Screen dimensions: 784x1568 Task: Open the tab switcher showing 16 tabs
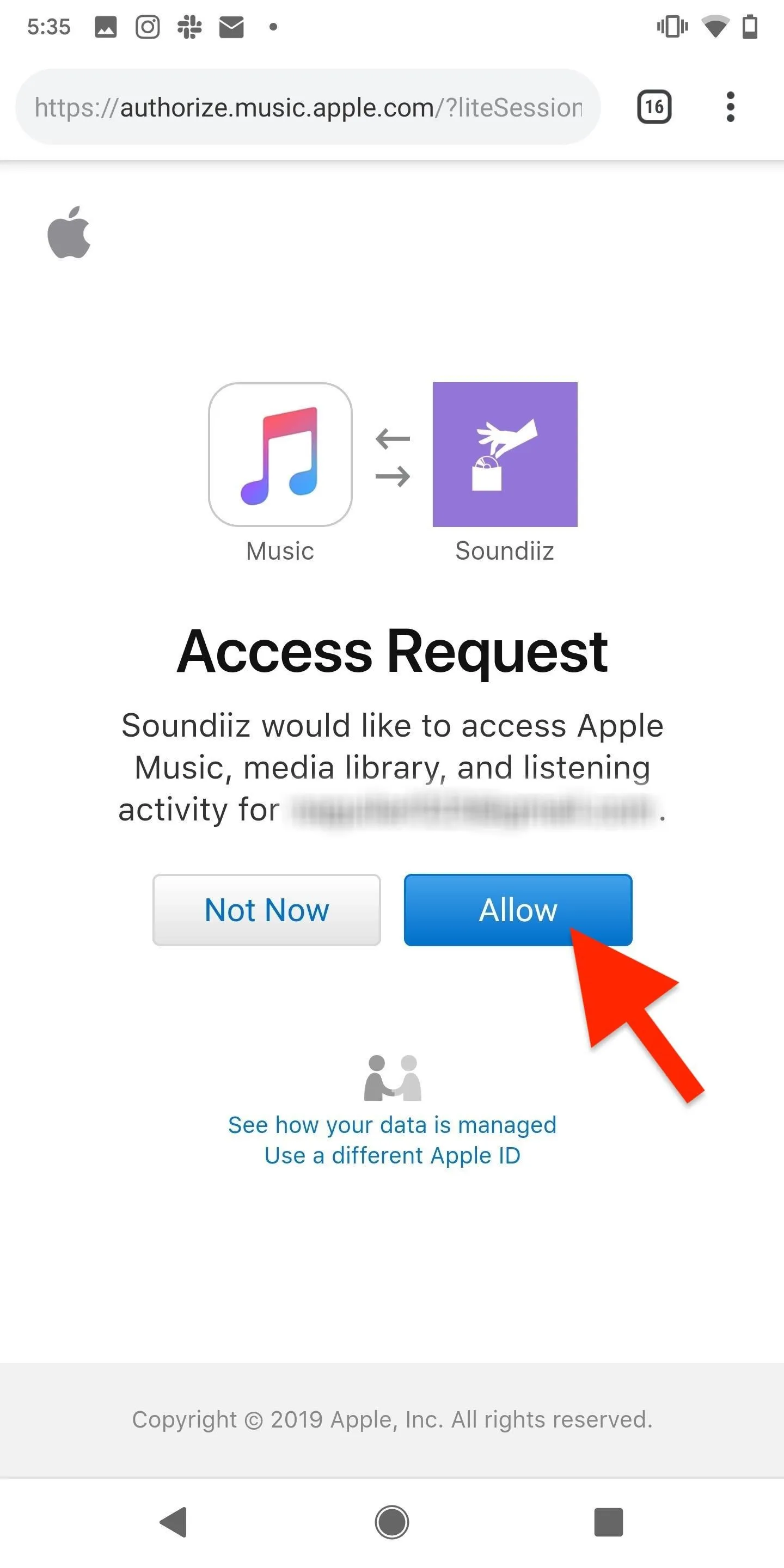tap(654, 107)
